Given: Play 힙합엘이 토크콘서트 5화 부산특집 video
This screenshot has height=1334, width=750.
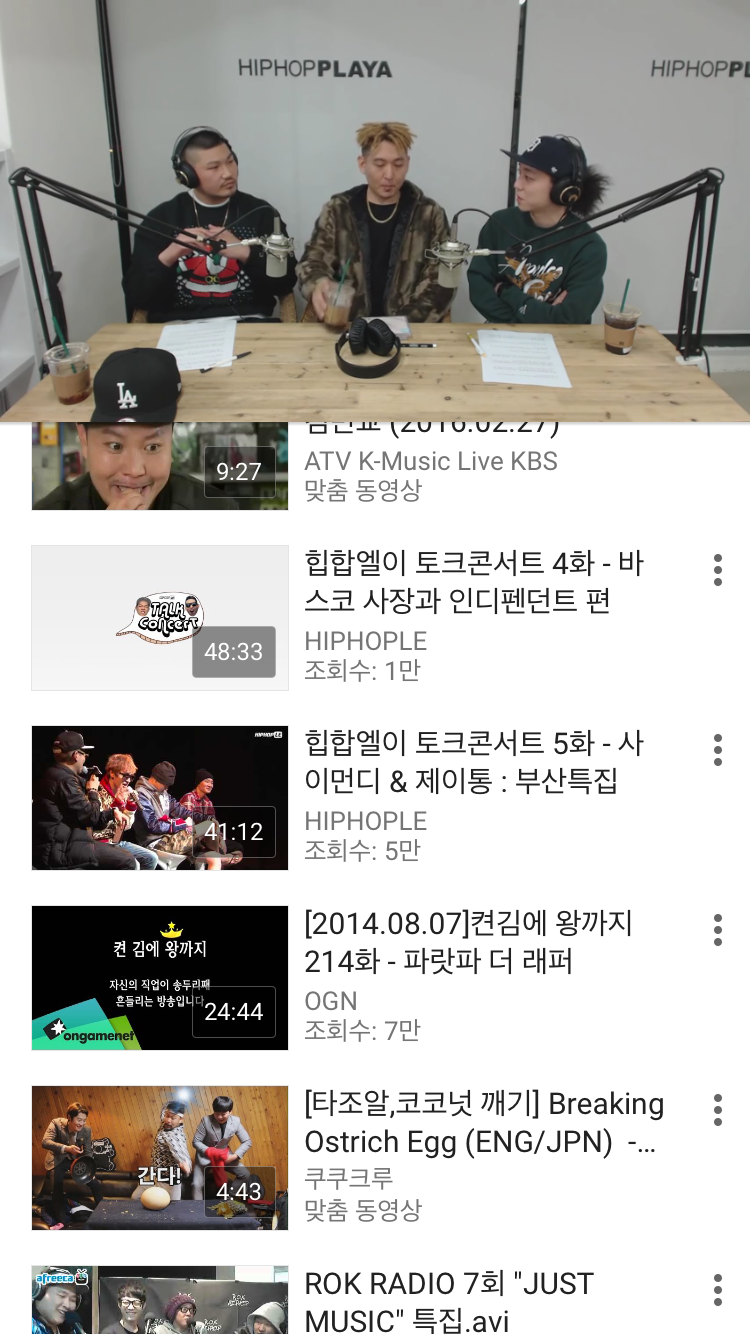Looking at the screenshot, I should pos(160,798).
